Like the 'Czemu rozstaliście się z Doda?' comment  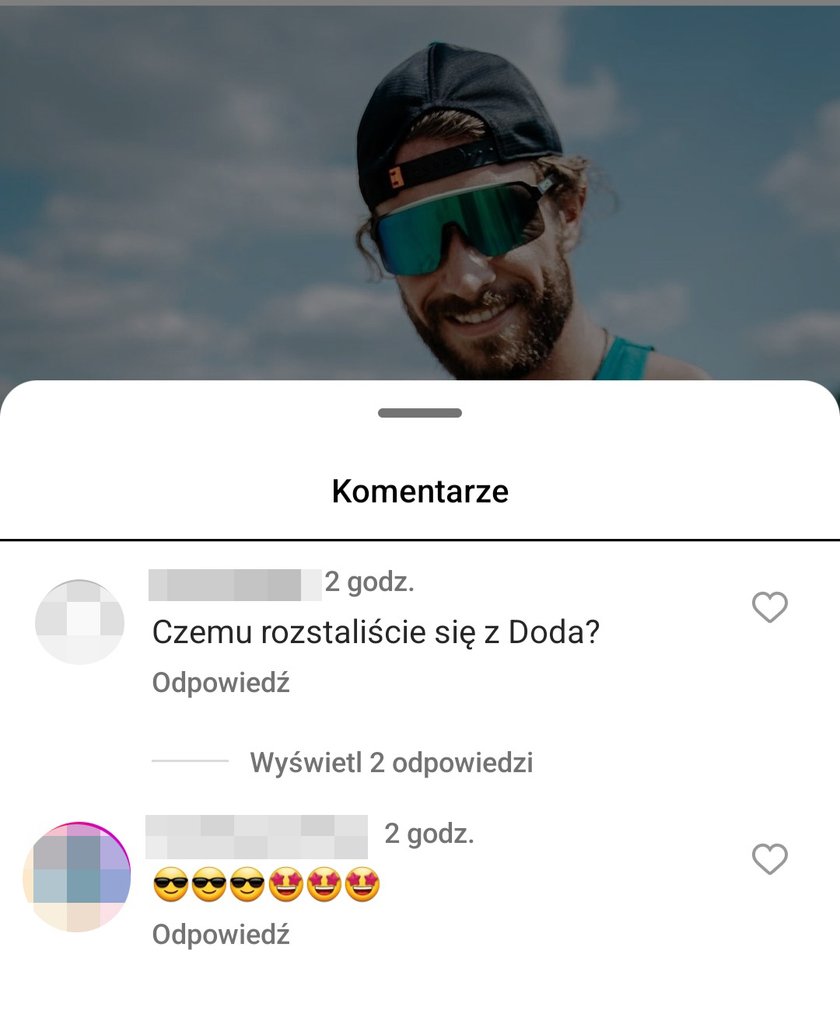pos(769,607)
